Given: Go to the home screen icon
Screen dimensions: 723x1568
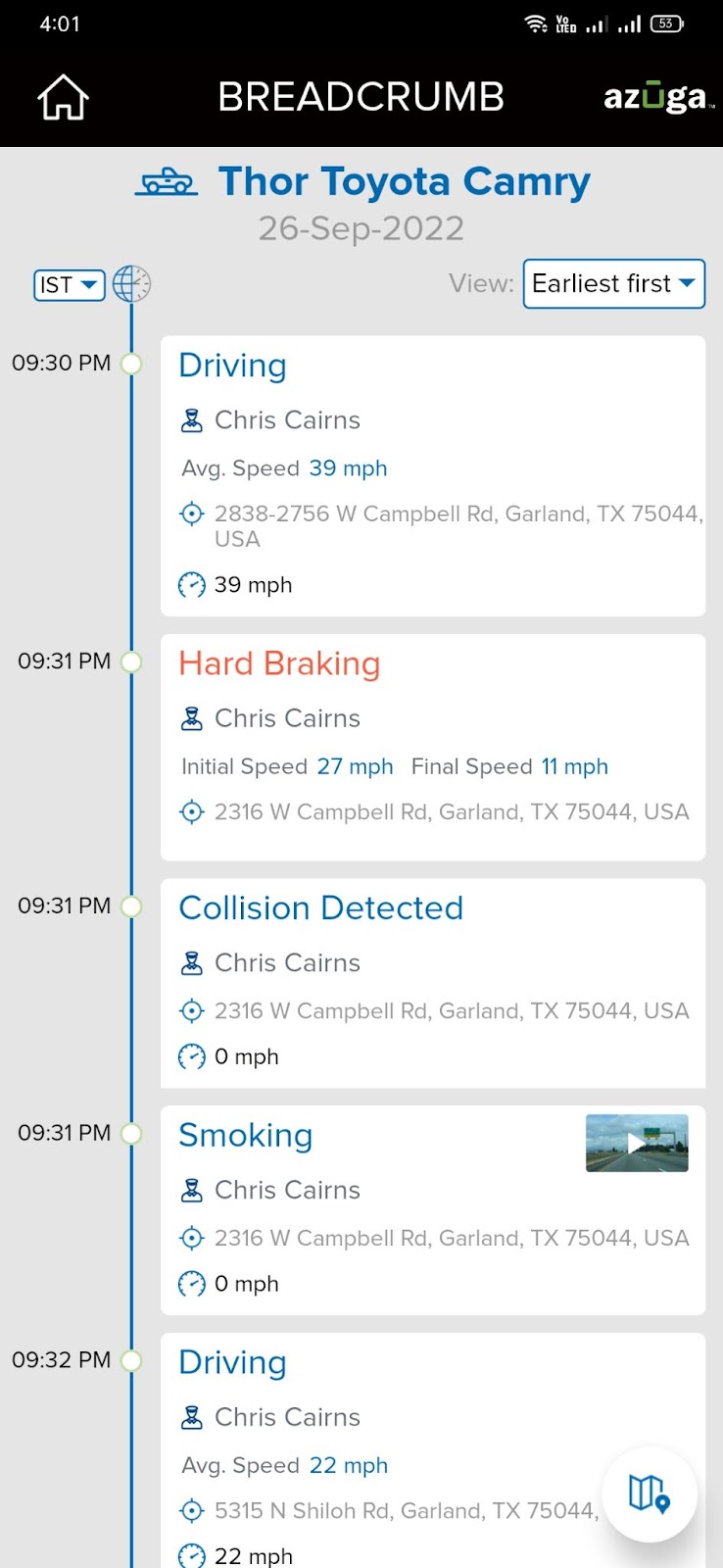Looking at the screenshot, I should [x=64, y=96].
